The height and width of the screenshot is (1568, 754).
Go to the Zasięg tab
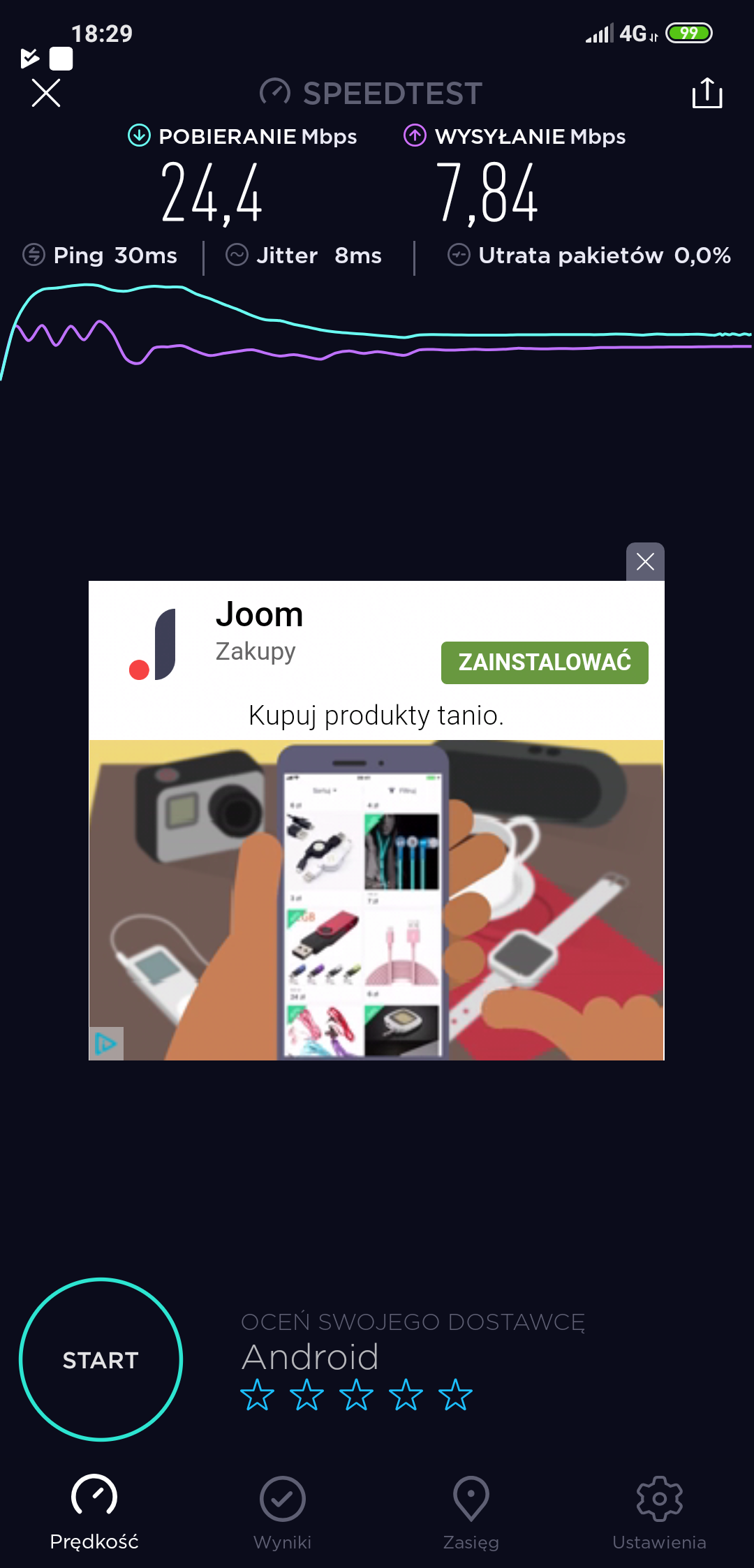pos(471,1511)
